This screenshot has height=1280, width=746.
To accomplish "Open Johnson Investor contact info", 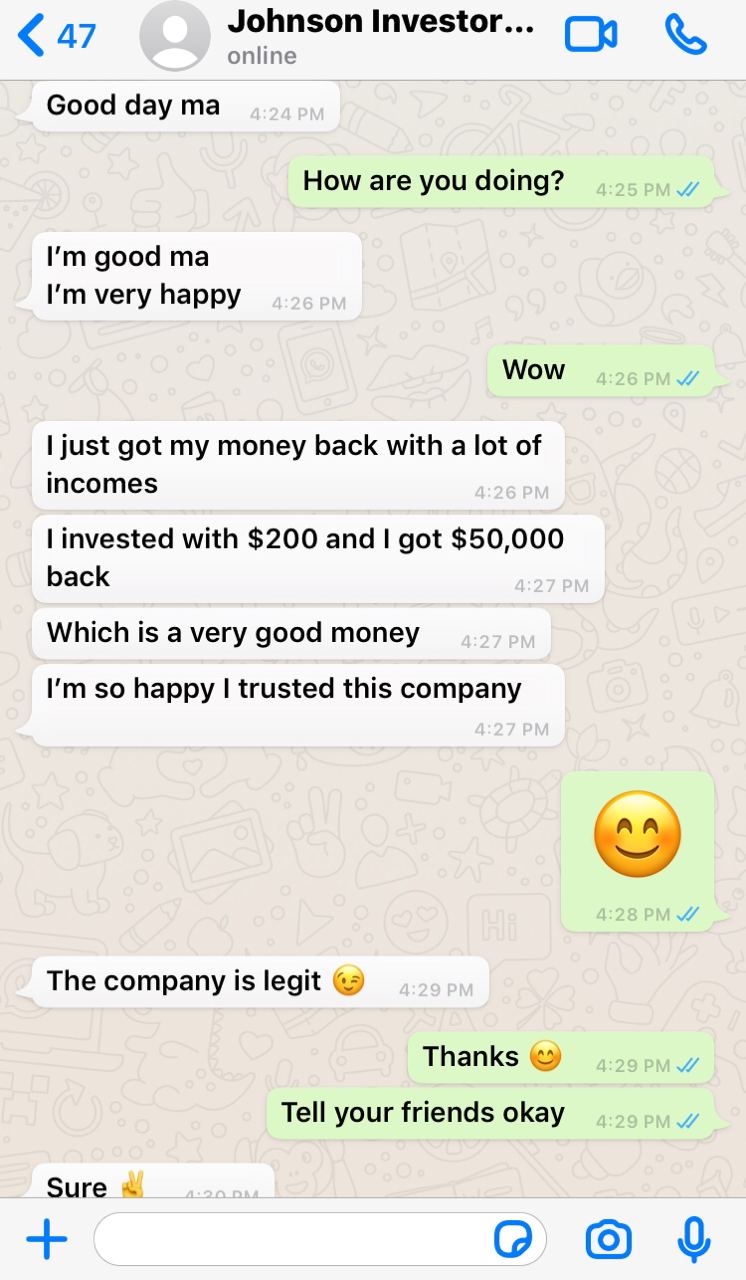I will click(378, 36).
